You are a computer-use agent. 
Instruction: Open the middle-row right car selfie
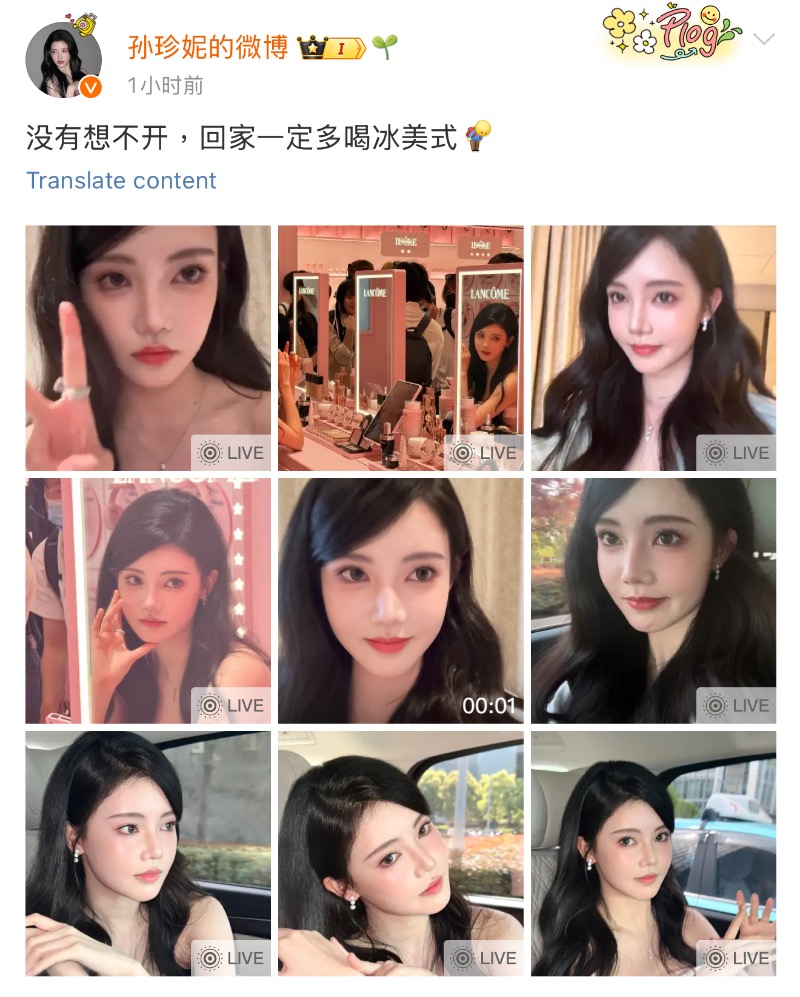click(x=653, y=600)
